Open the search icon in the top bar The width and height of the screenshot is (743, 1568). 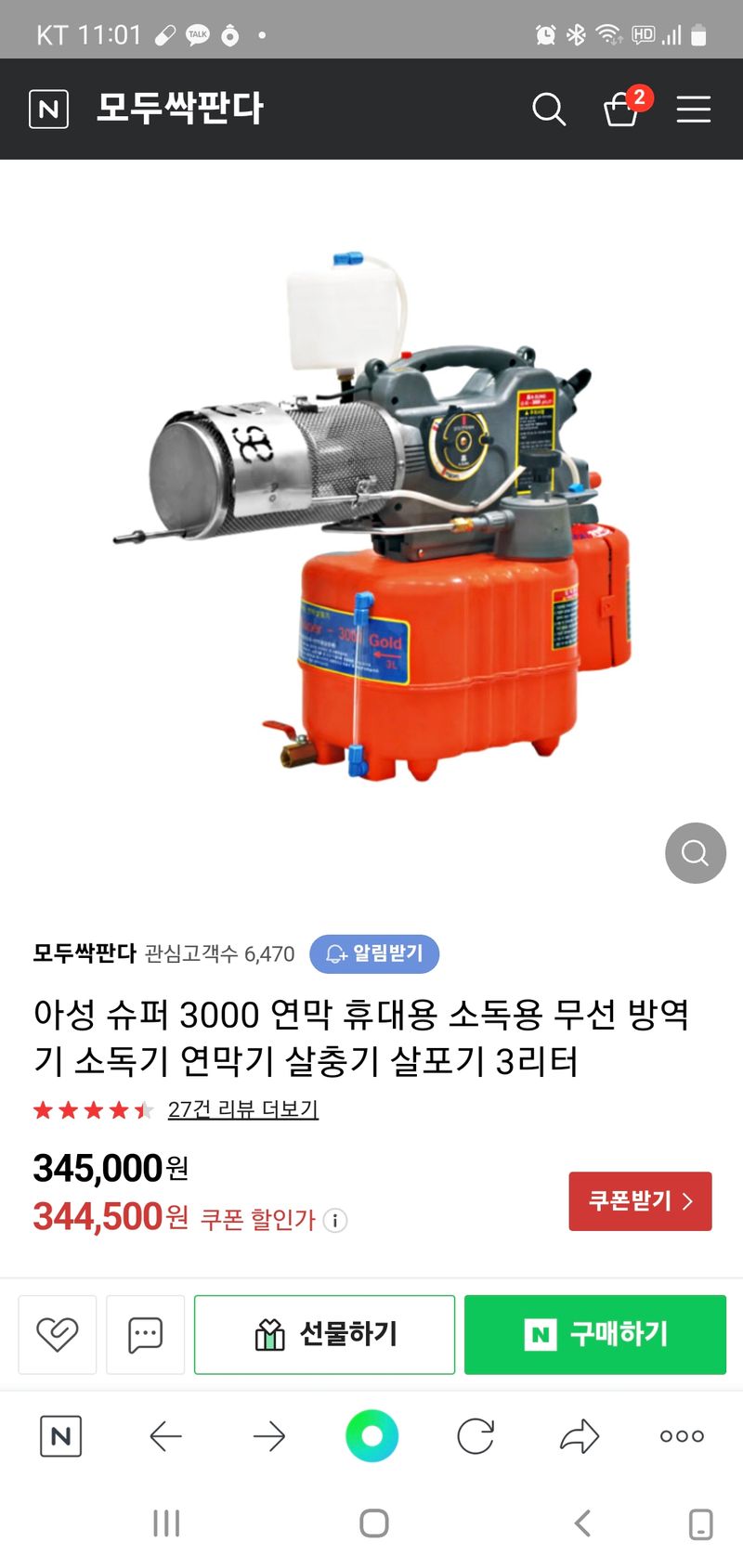pos(550,109)
